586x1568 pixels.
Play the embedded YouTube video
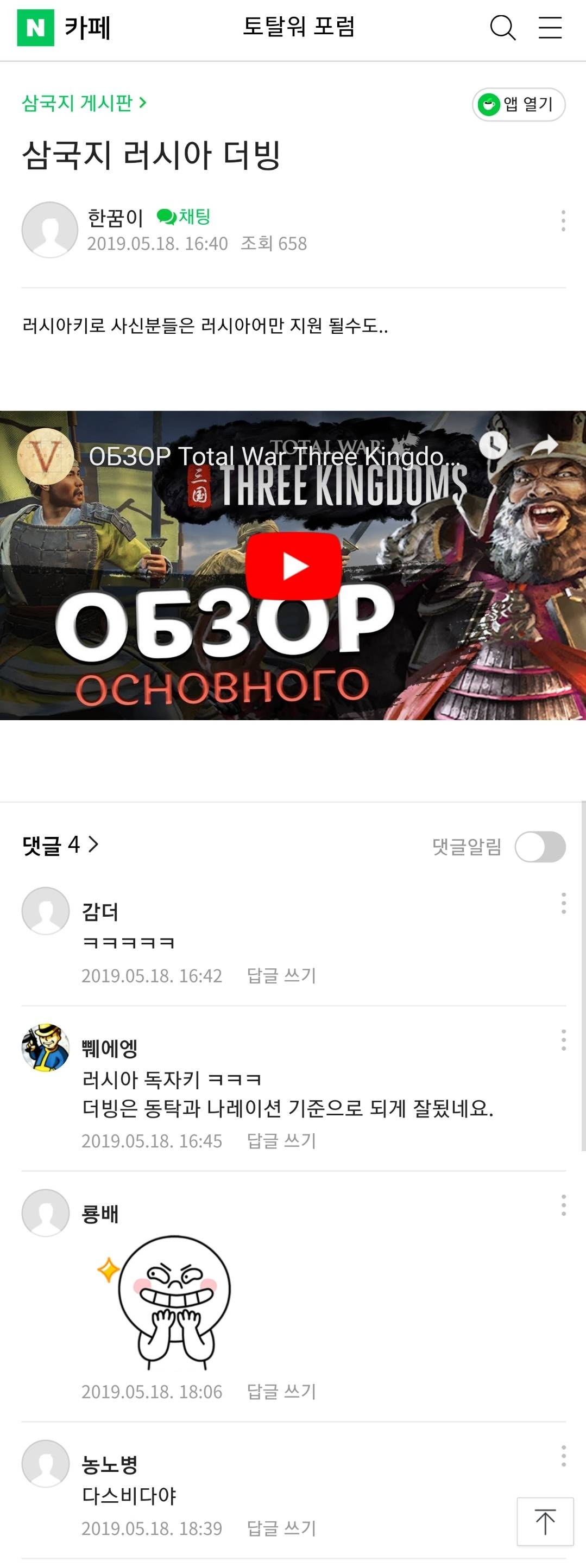[x=293, y=566]
